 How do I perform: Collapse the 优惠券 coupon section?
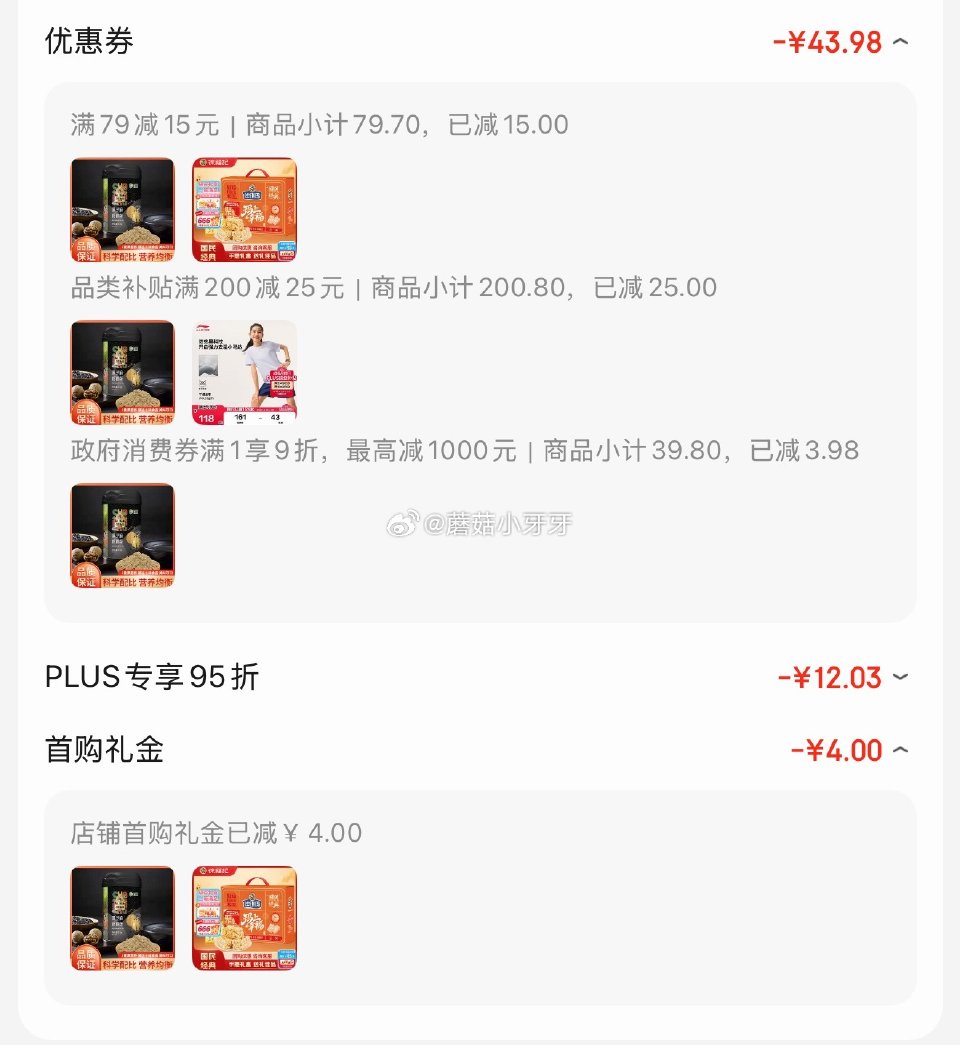pos(901,42)
